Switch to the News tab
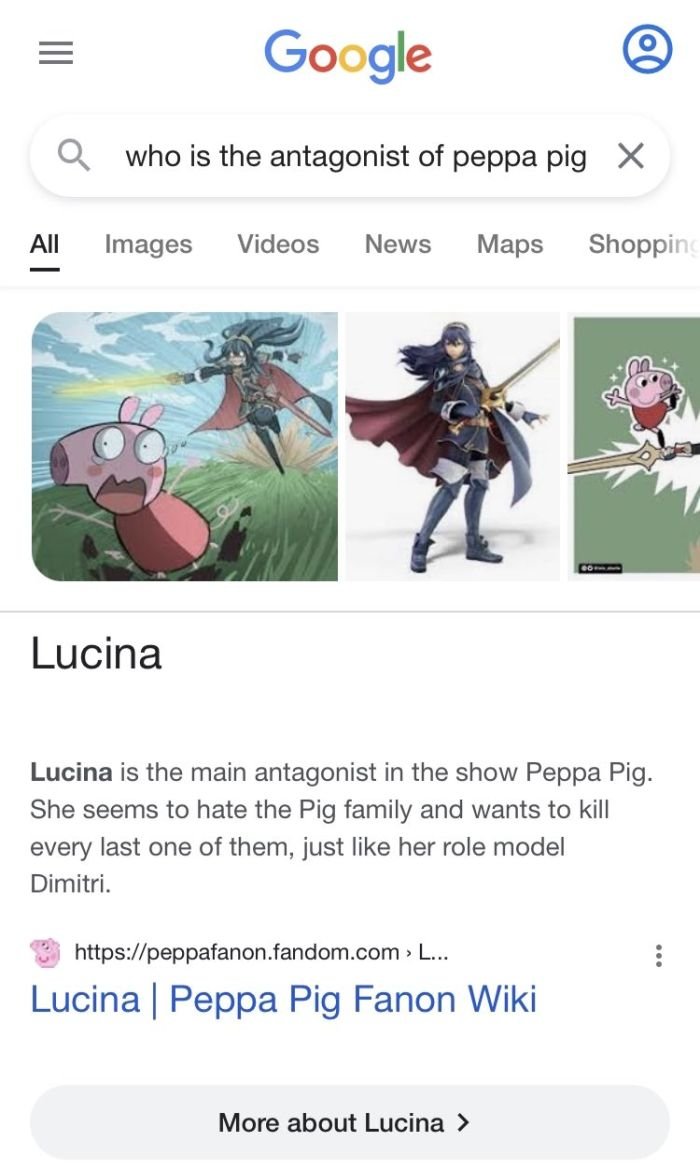Image resolution: width=700 pixels, height=1169 pixels. (x=398, y=244)
